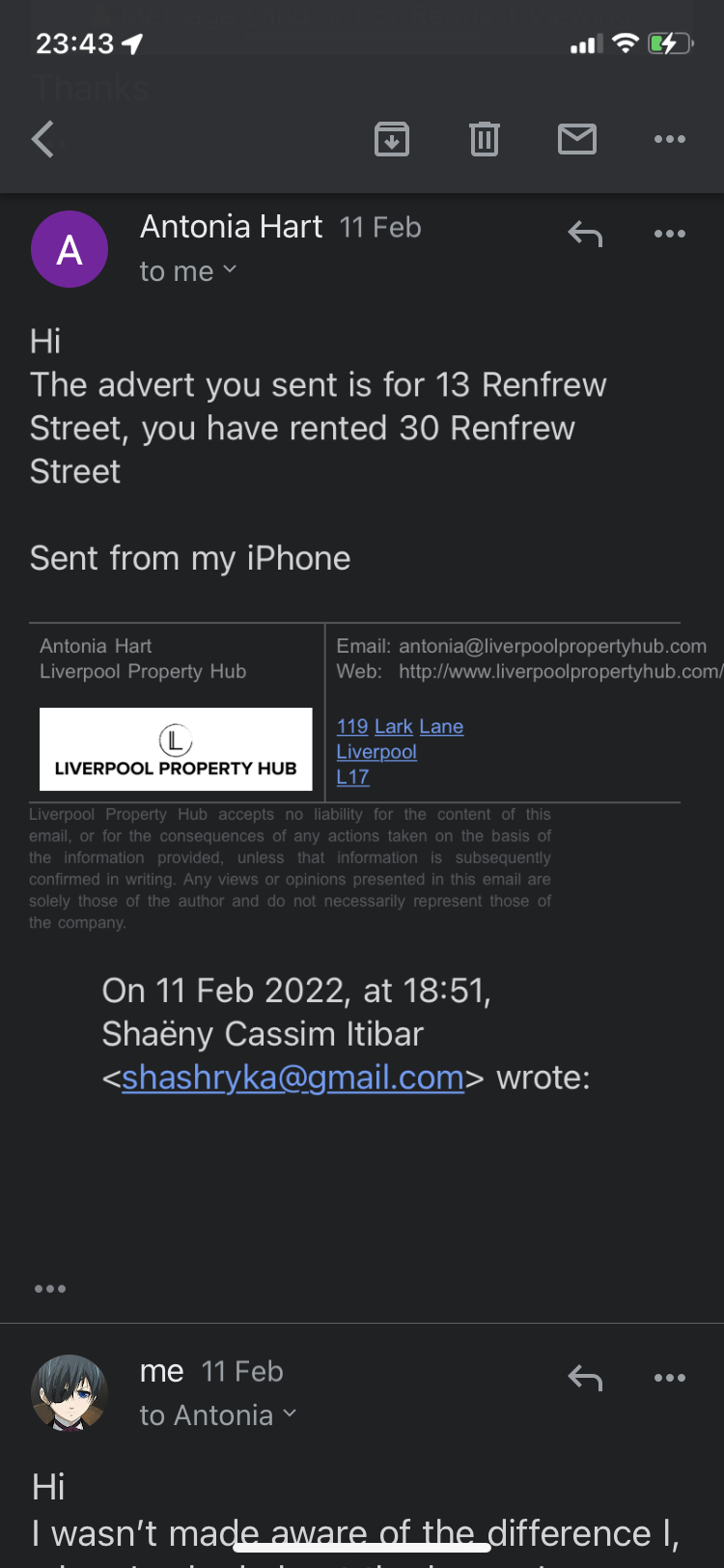The height and width of the screenshot is (1568, 724).
Task: Open more options for my message
Action: click(669, 1378)
